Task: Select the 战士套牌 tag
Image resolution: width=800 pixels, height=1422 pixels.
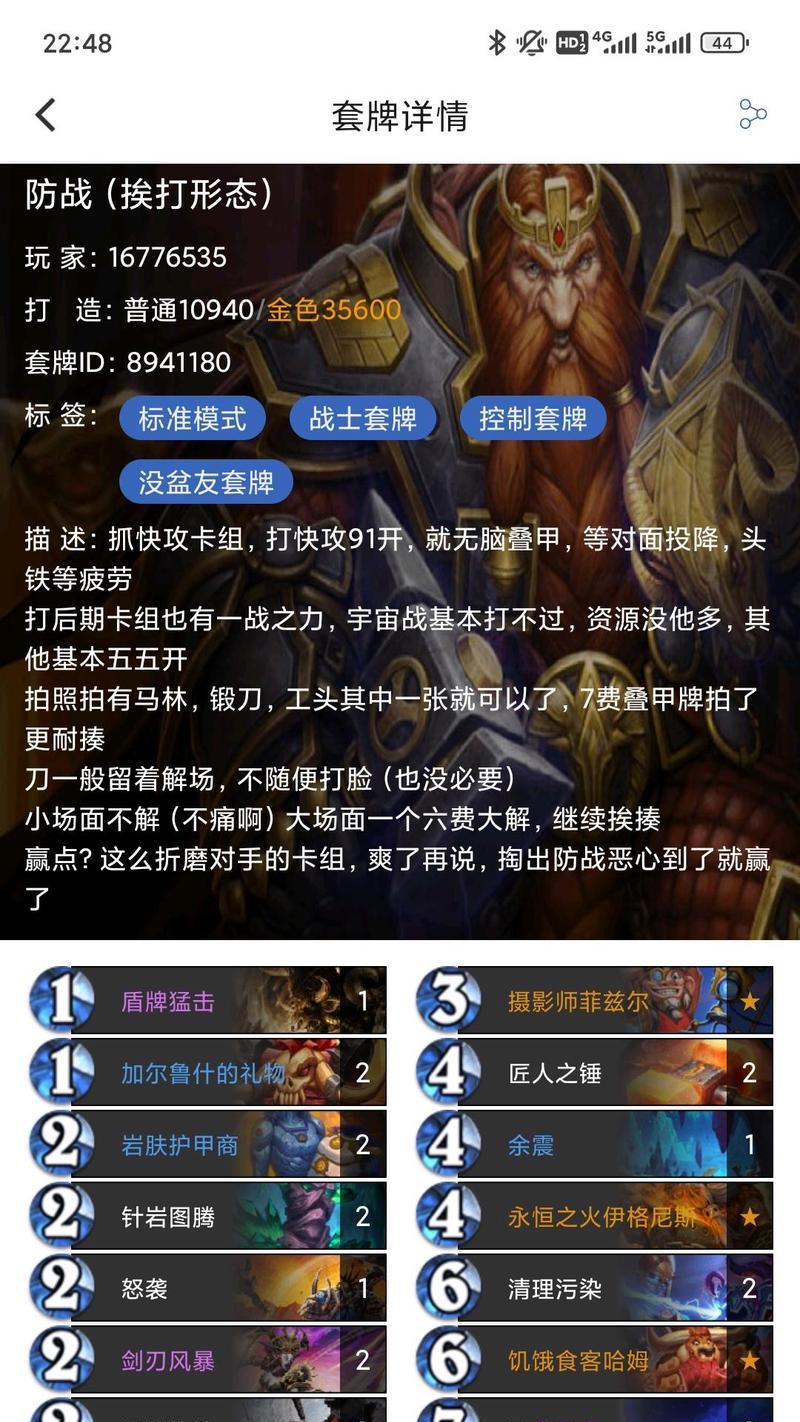Action: pyautogui.click(x=363, y=419)
